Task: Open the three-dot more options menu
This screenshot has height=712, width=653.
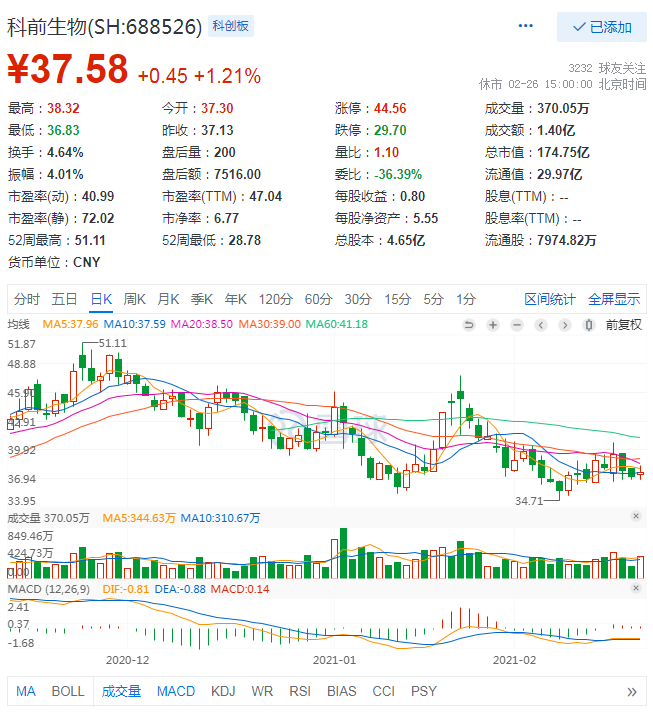Action: pyautogui.click(x=527, y=27)
